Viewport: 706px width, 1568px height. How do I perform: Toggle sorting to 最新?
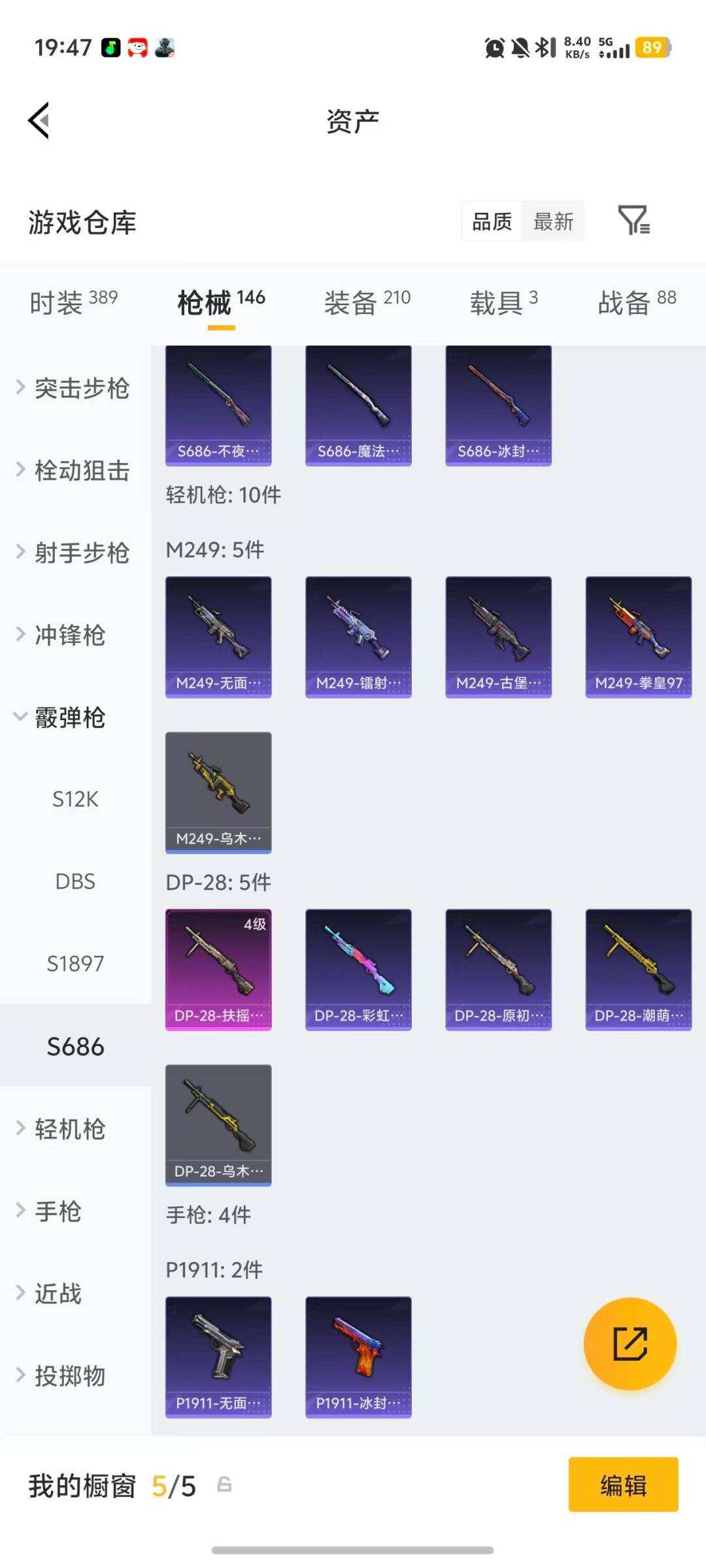coord(553,222)
